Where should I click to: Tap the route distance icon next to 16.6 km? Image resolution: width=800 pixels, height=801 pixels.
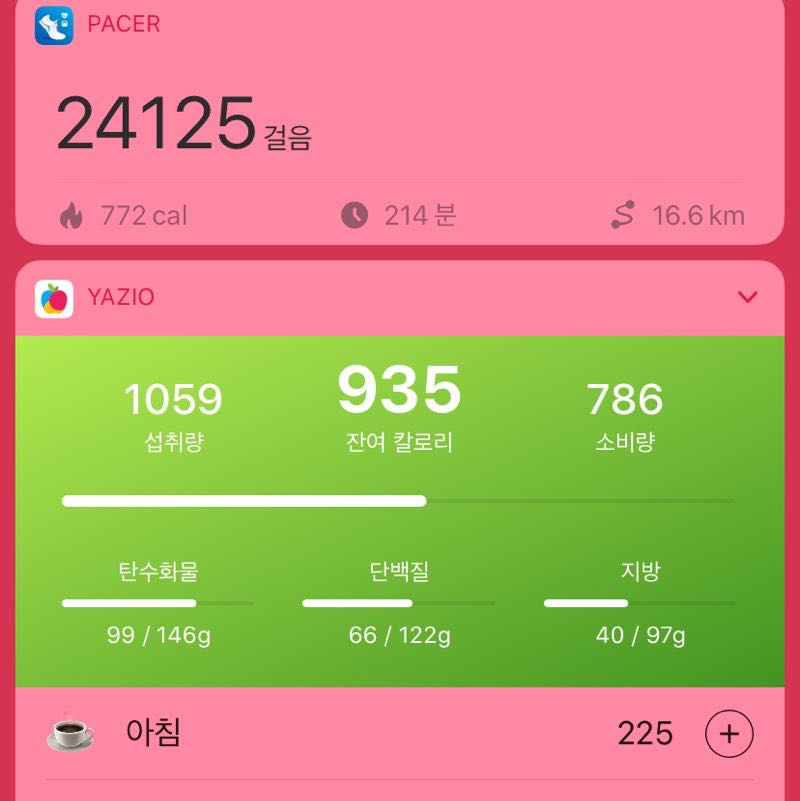coord(622,213)
